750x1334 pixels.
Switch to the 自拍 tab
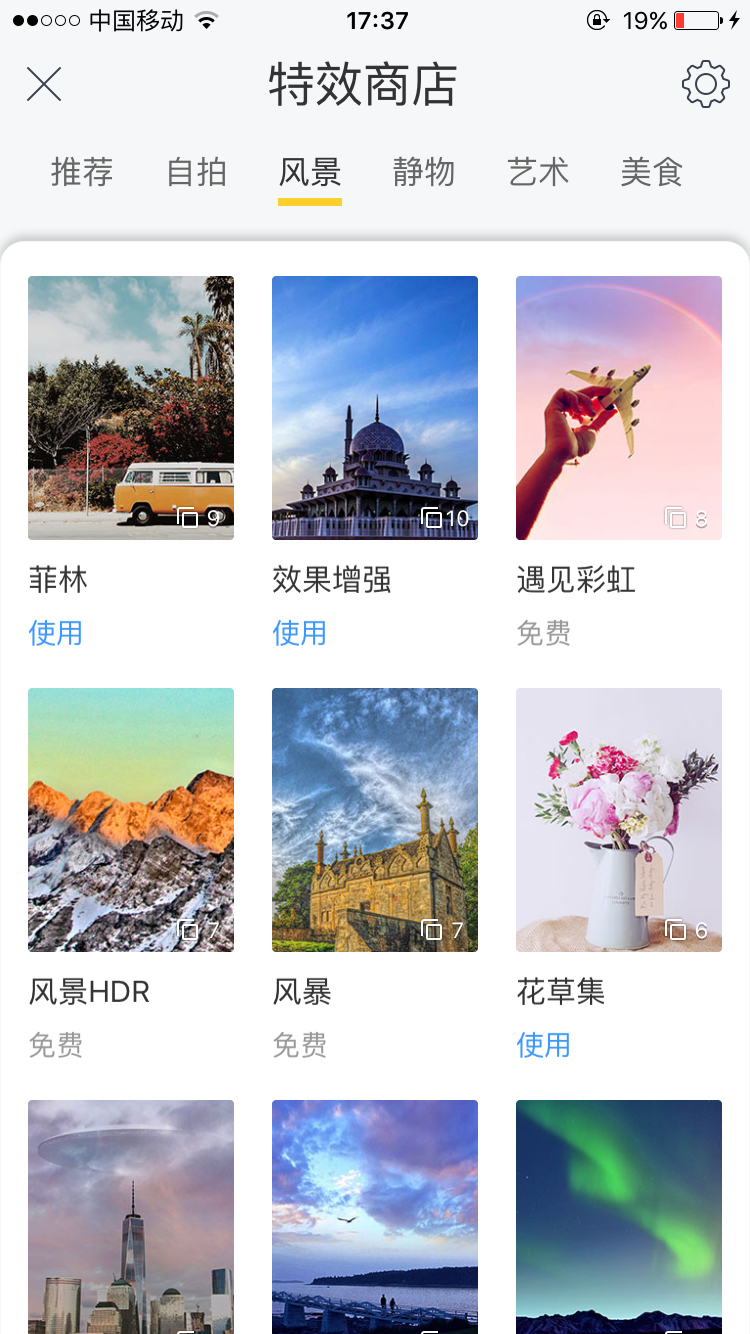tap(196, 172)
